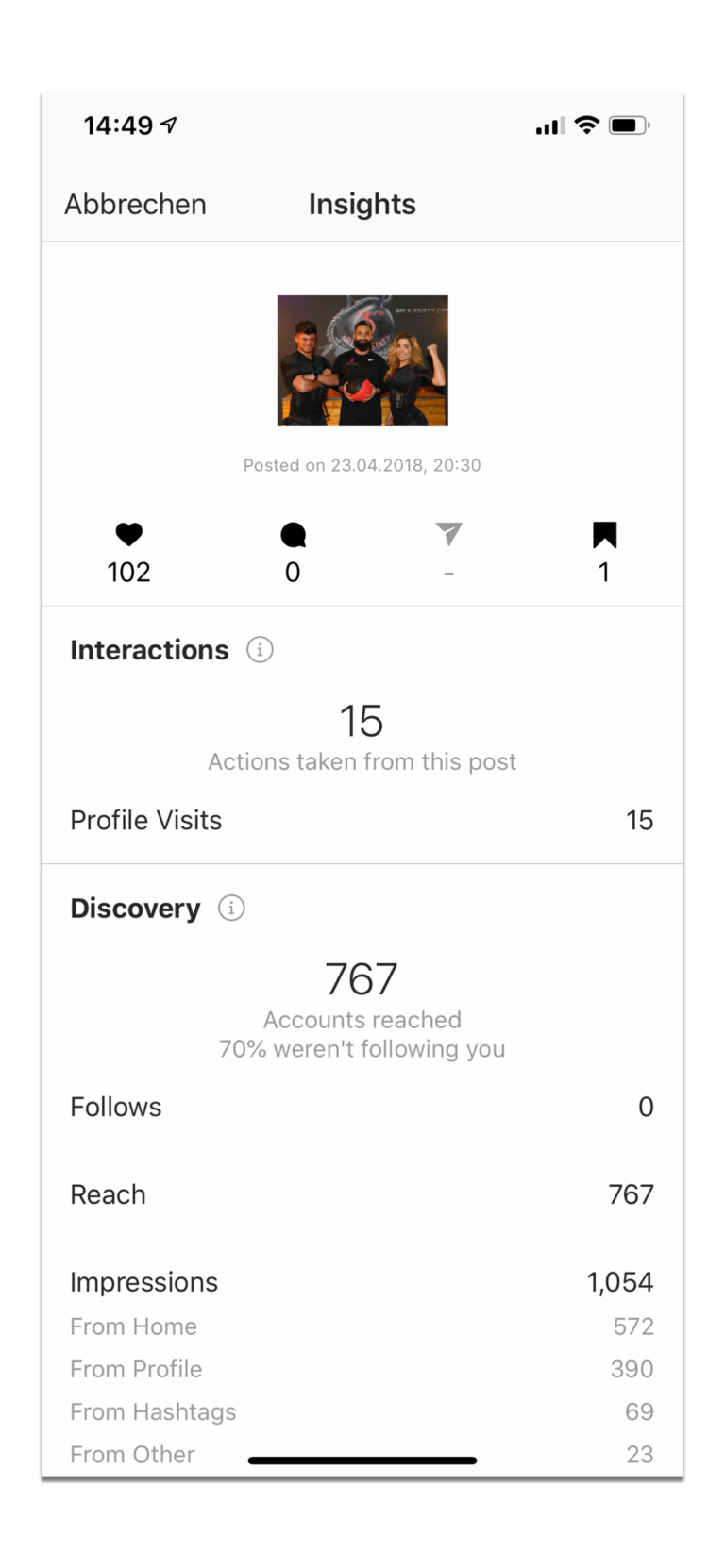Open the post thumbnail photo
Screen dimensions: 725x1568
pyautogui.click(x=362, y=360)
